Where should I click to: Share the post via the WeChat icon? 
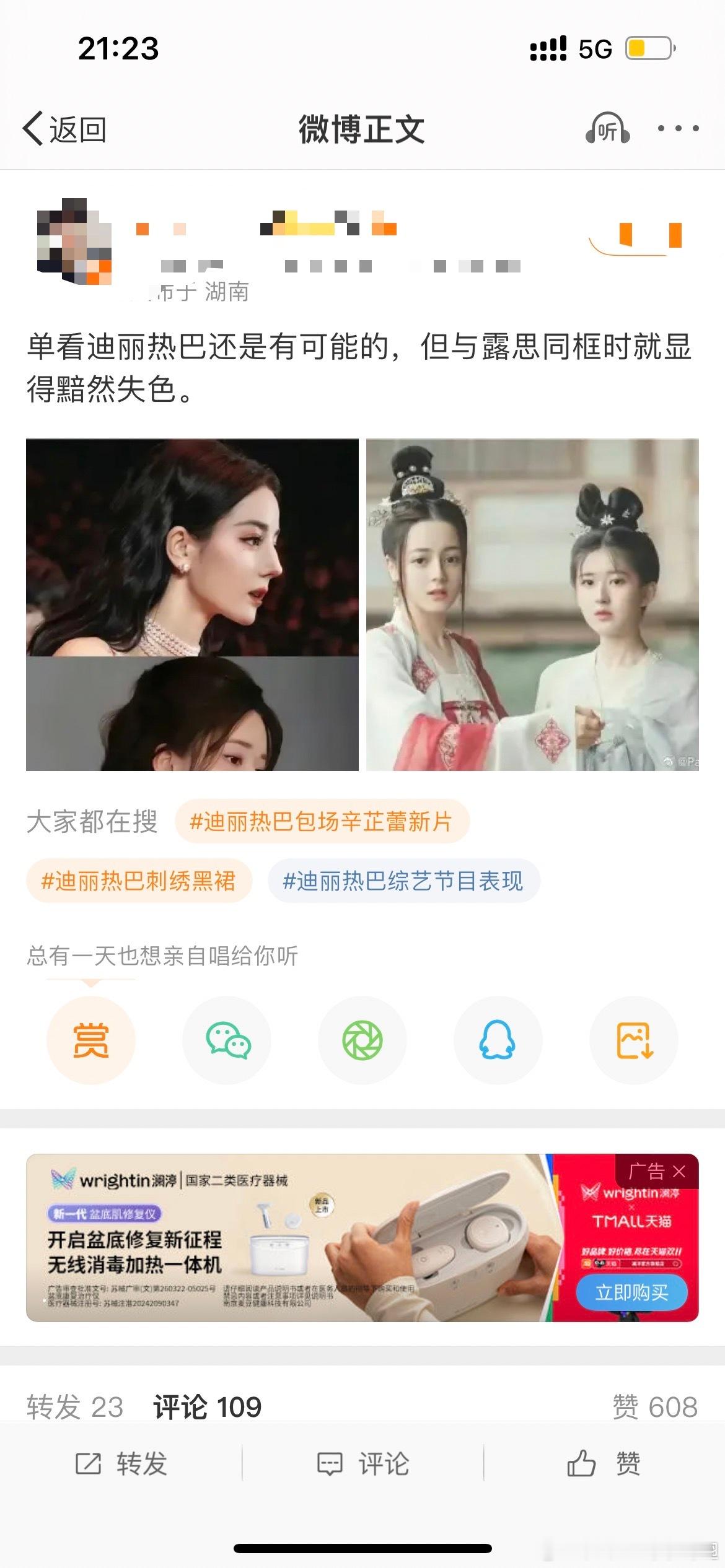point(227,1040)
